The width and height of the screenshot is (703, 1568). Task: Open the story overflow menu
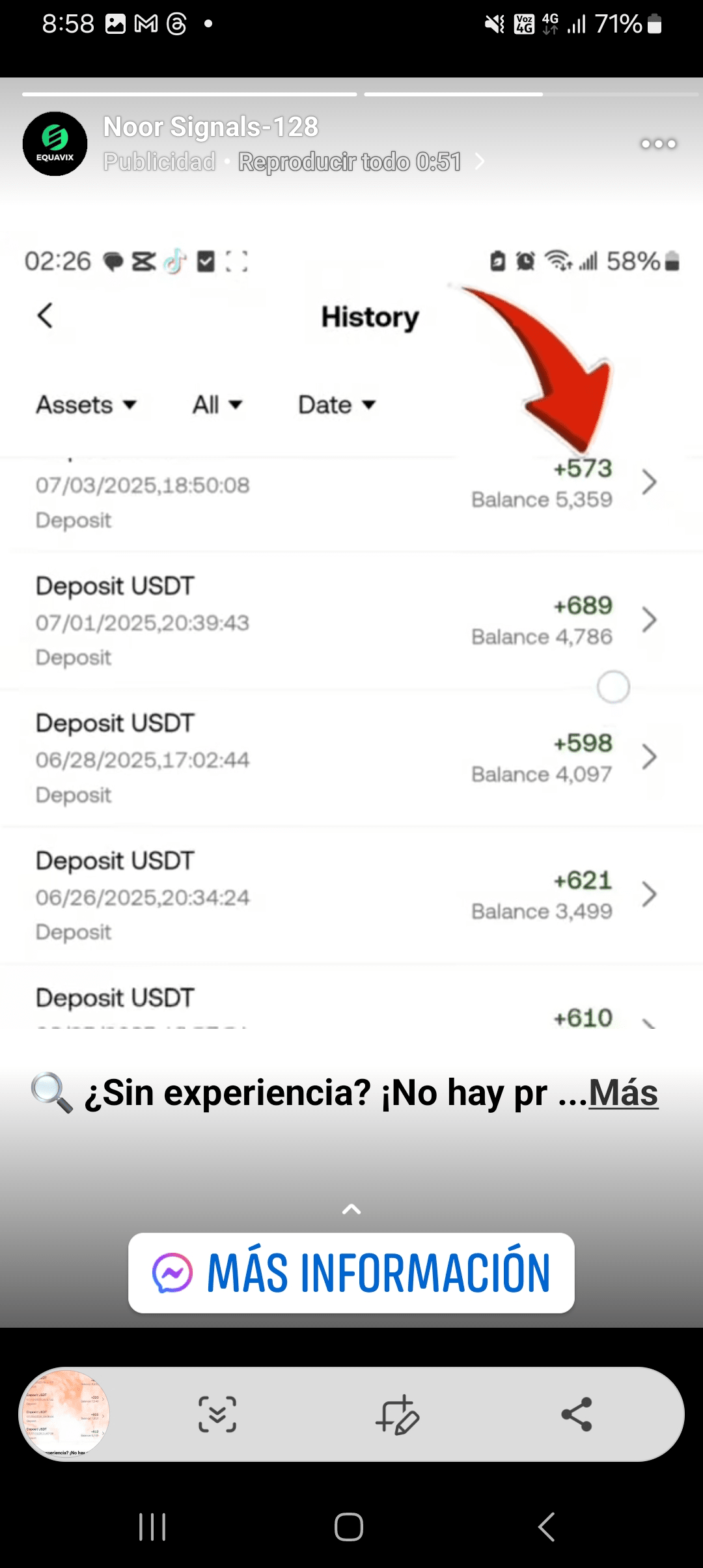coord(658,144)
